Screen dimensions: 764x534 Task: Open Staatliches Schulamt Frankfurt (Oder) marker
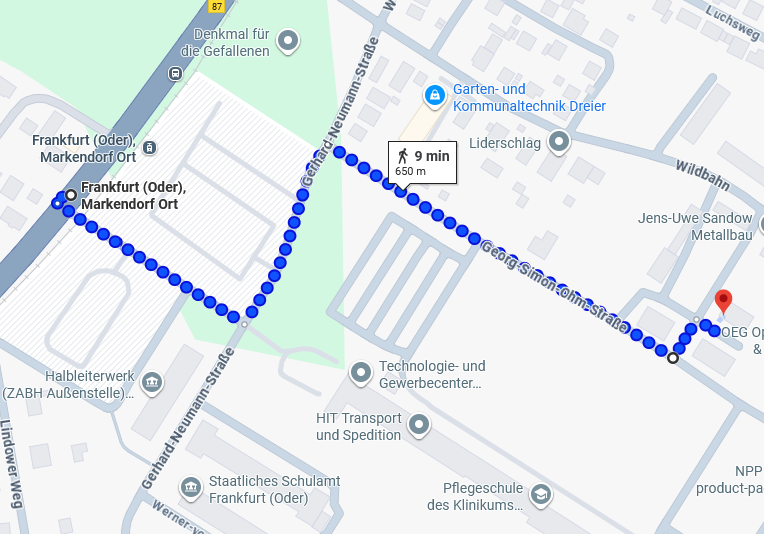click(190, 488)
